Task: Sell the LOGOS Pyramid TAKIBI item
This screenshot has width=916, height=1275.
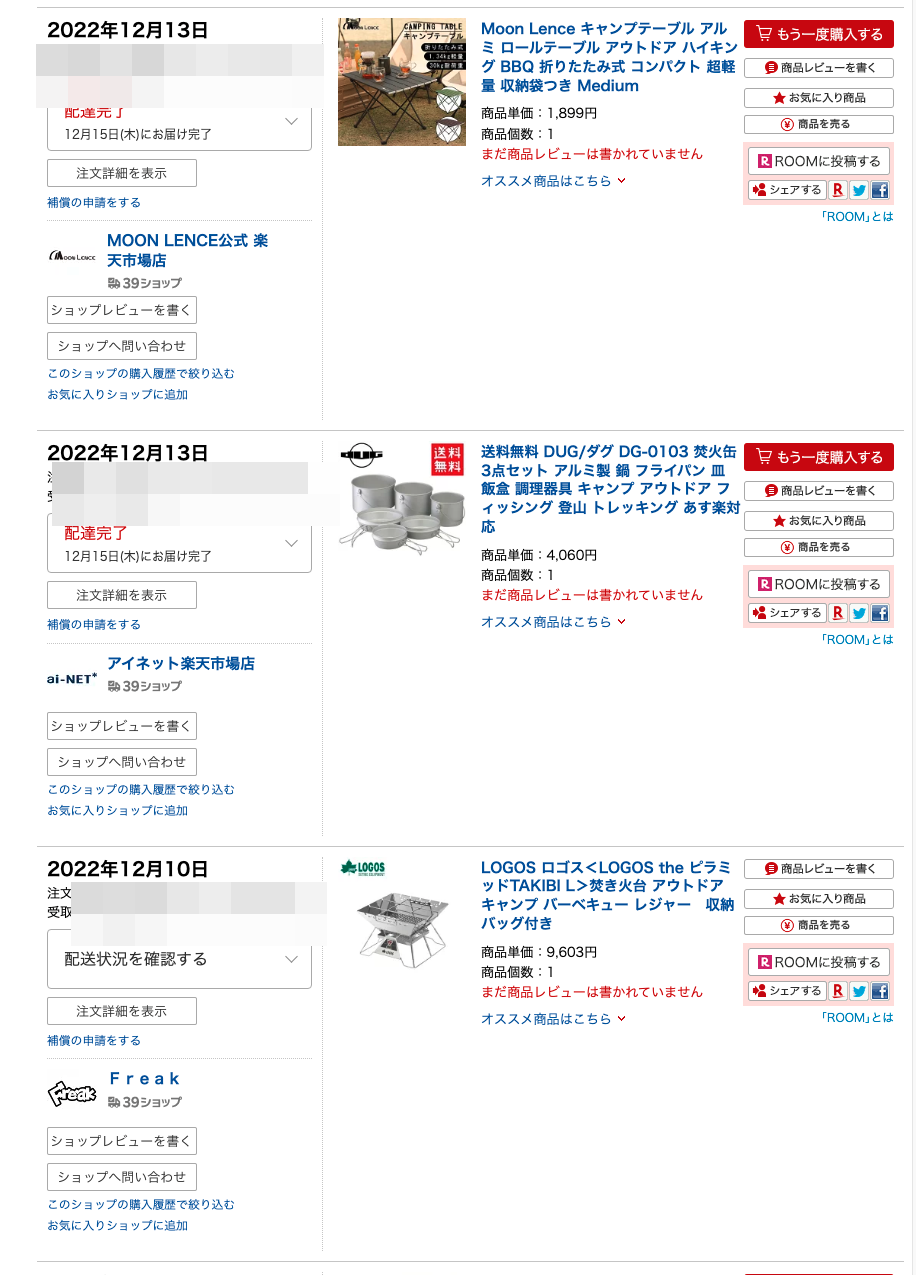Action: coord(818,925)
